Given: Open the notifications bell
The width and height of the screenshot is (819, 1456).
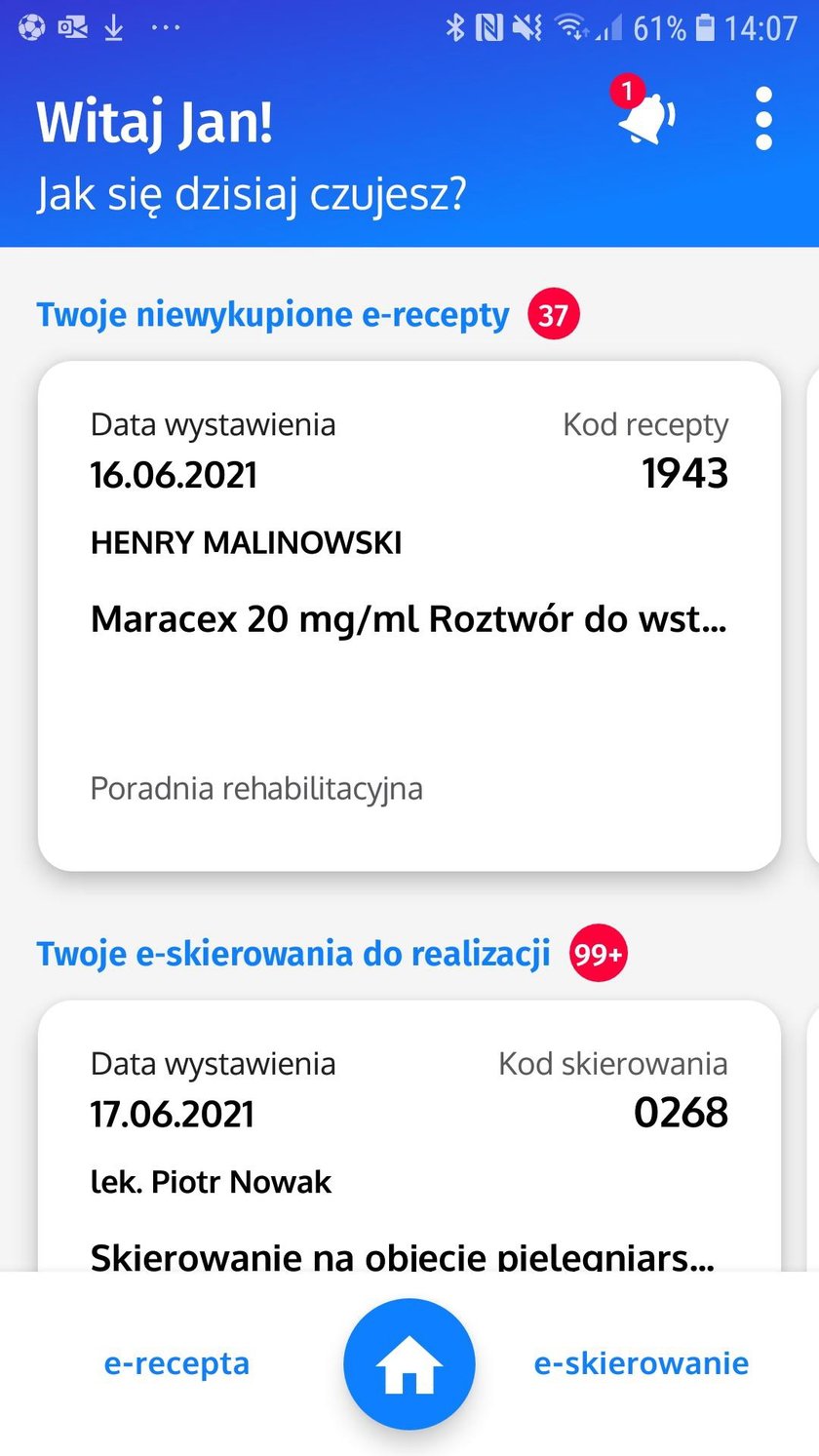Looking at the screenshot, I should 645,119.
